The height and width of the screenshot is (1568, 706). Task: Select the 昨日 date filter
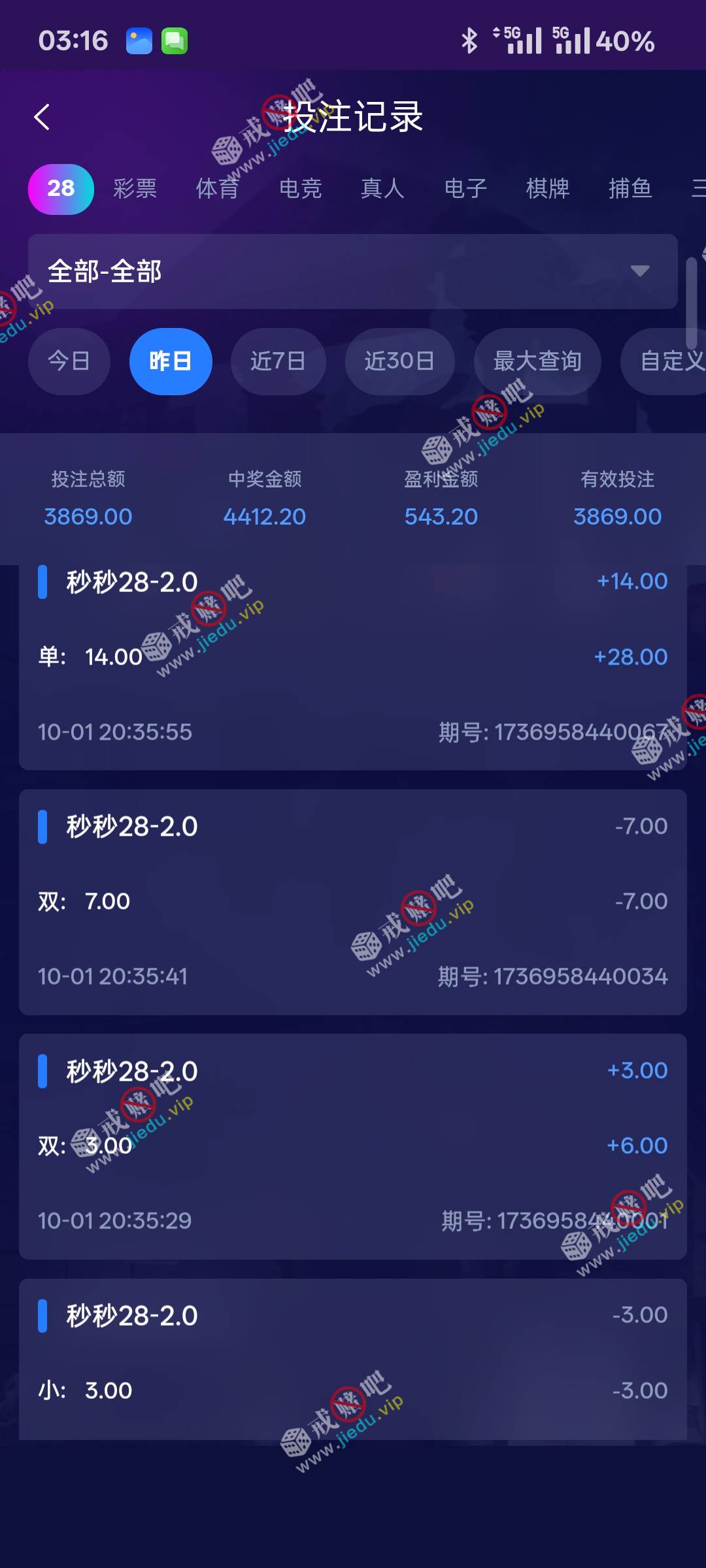pos(170,361)
